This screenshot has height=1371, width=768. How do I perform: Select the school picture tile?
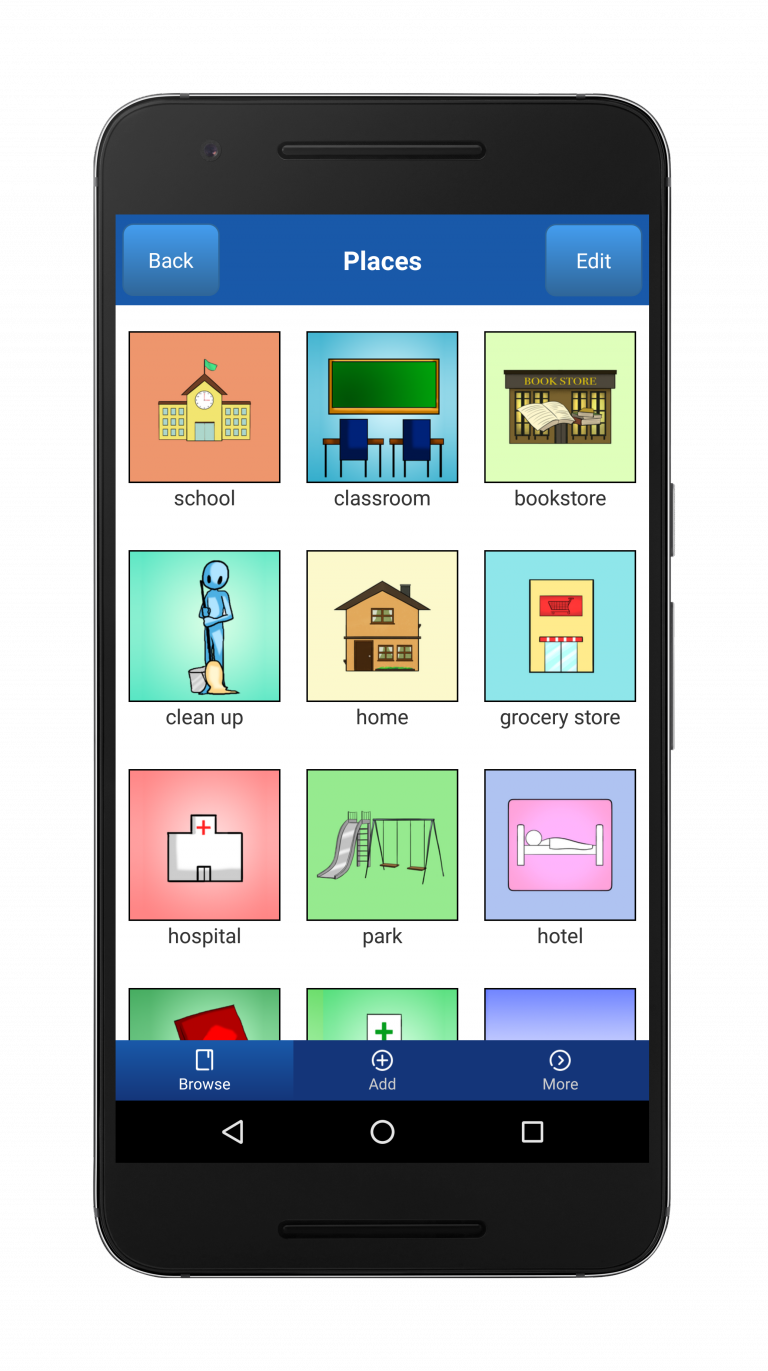[204, 407]
